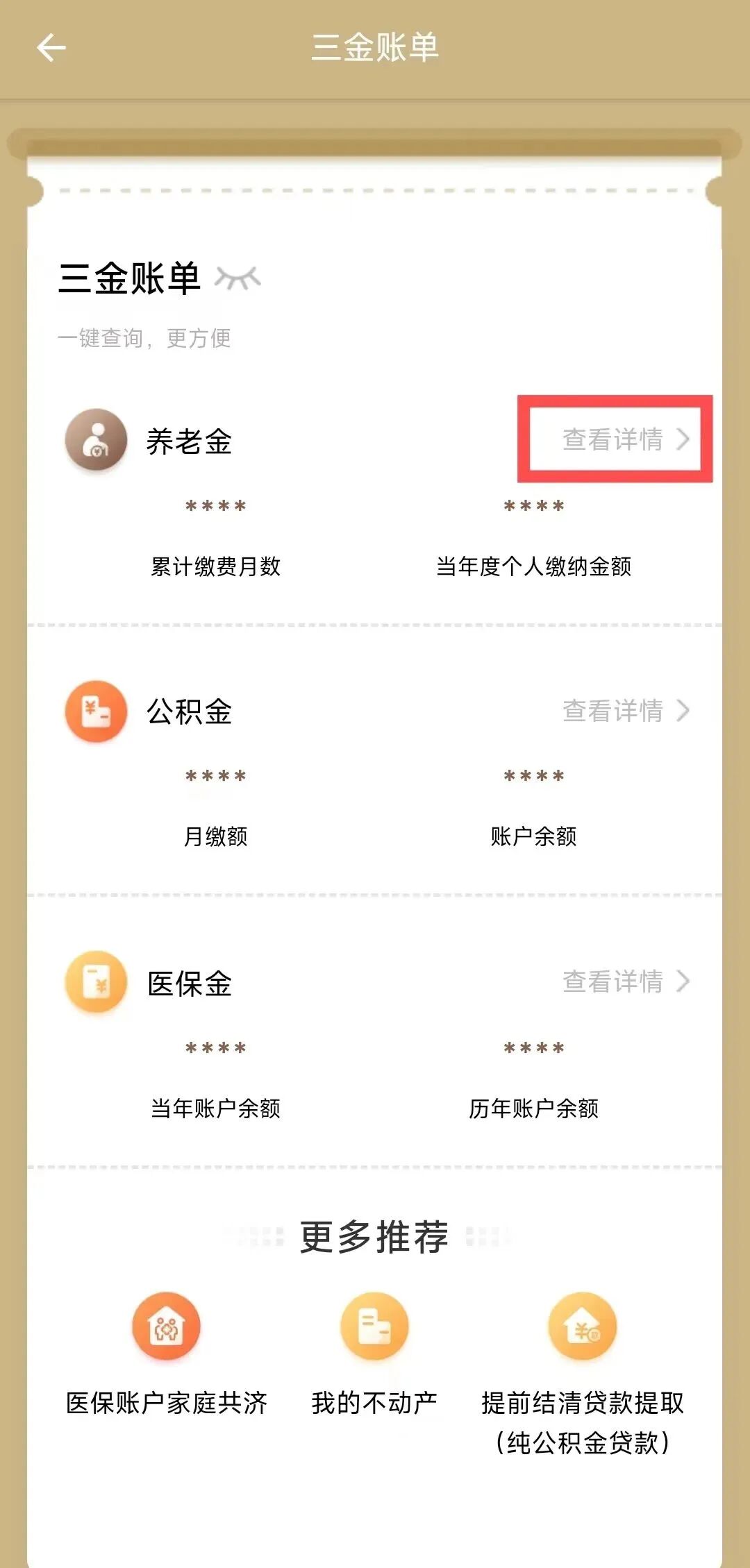The width and height of the screenshot is (750, 1568).
Task: Go back using the top-left arrow
Action: 51,48
